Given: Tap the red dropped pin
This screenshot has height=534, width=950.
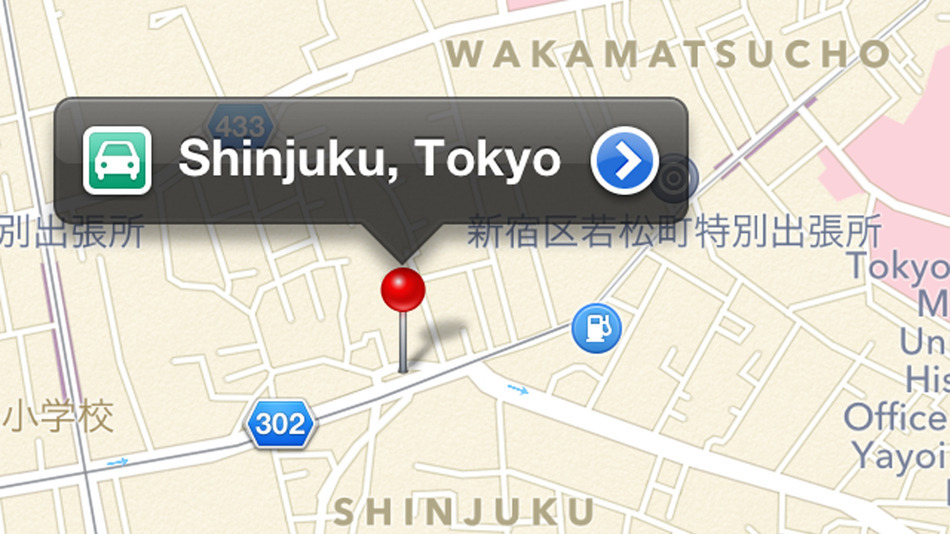Looking at the screenshot, I should tap(403, 290).
